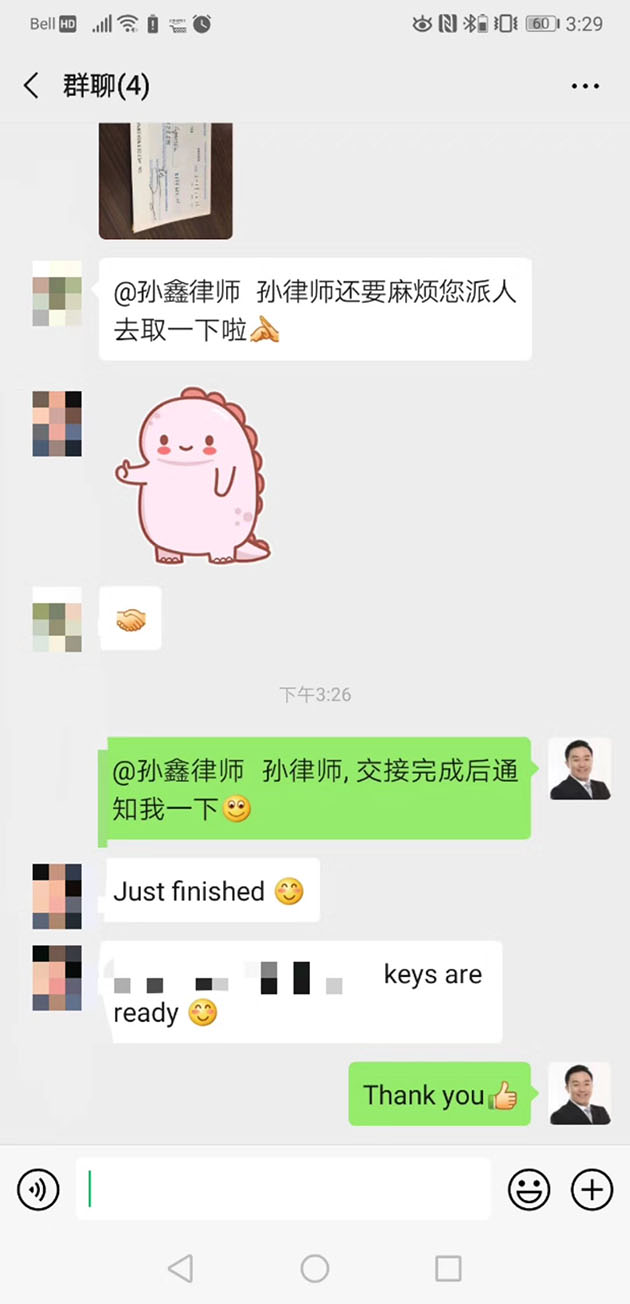The height and width of the screenshot is (1304, 630).
Task: Open the emoji picker
Action: coord(529,1189)
